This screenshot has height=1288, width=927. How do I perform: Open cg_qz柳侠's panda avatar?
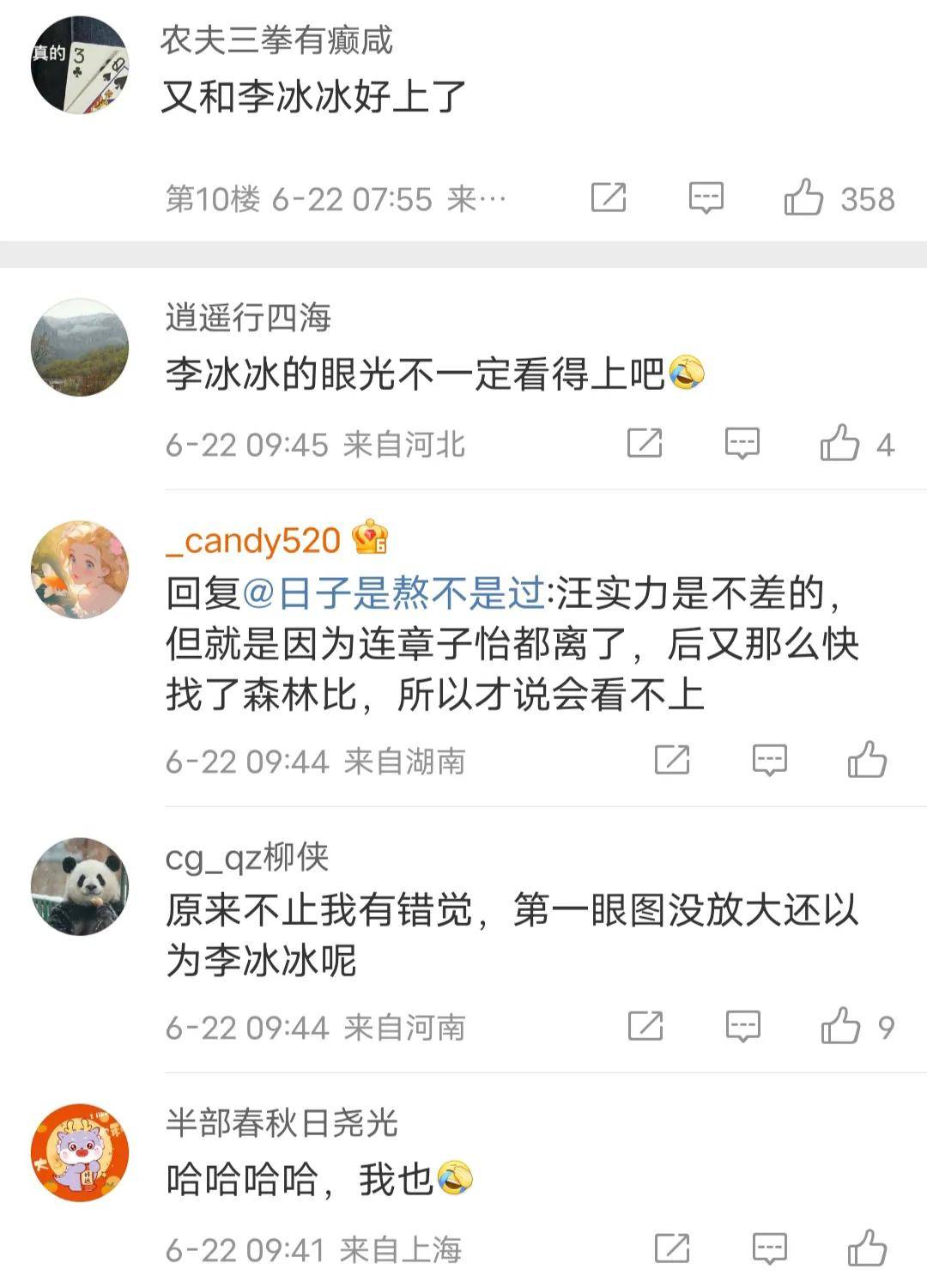pos(80,886)
